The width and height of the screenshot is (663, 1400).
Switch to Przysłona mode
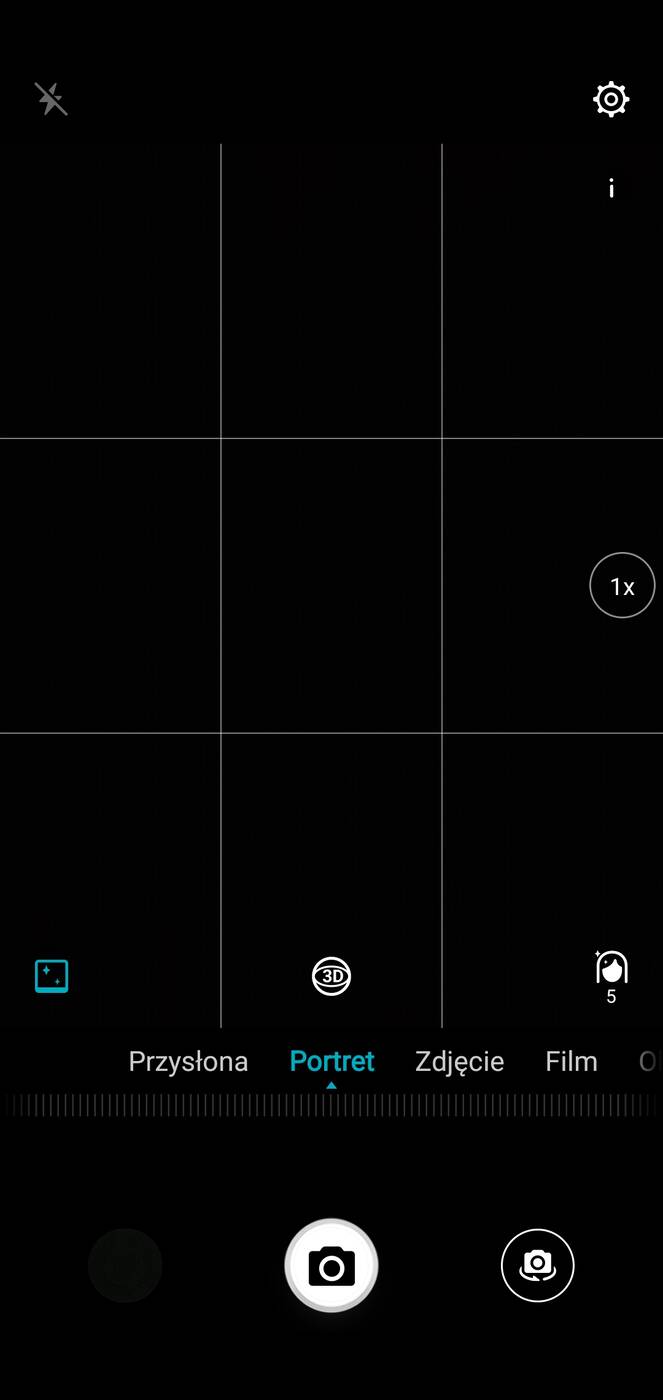click(x=188, y=1061)
